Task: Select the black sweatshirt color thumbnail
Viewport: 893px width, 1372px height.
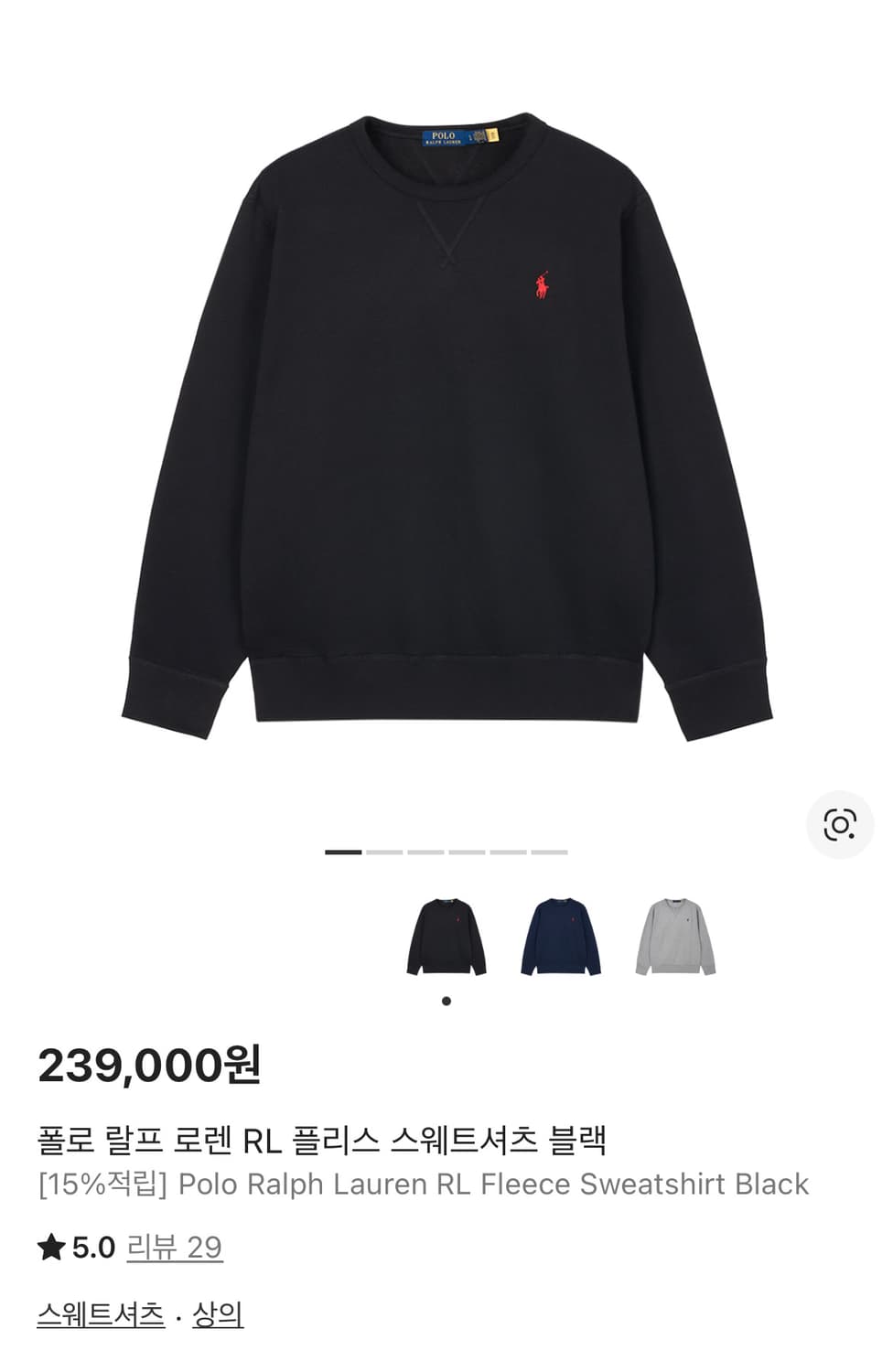Action: (x=446, y=935)
